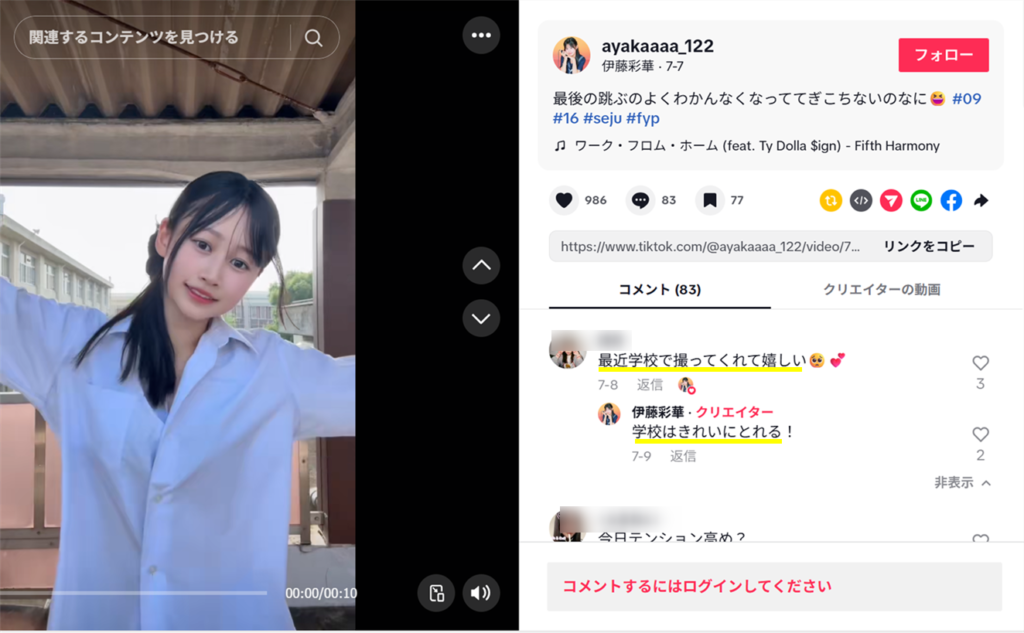The width and height of the screenshot is (1024, 633).
Task: Go to previous video with up arrow
Action: coord(481,265)
